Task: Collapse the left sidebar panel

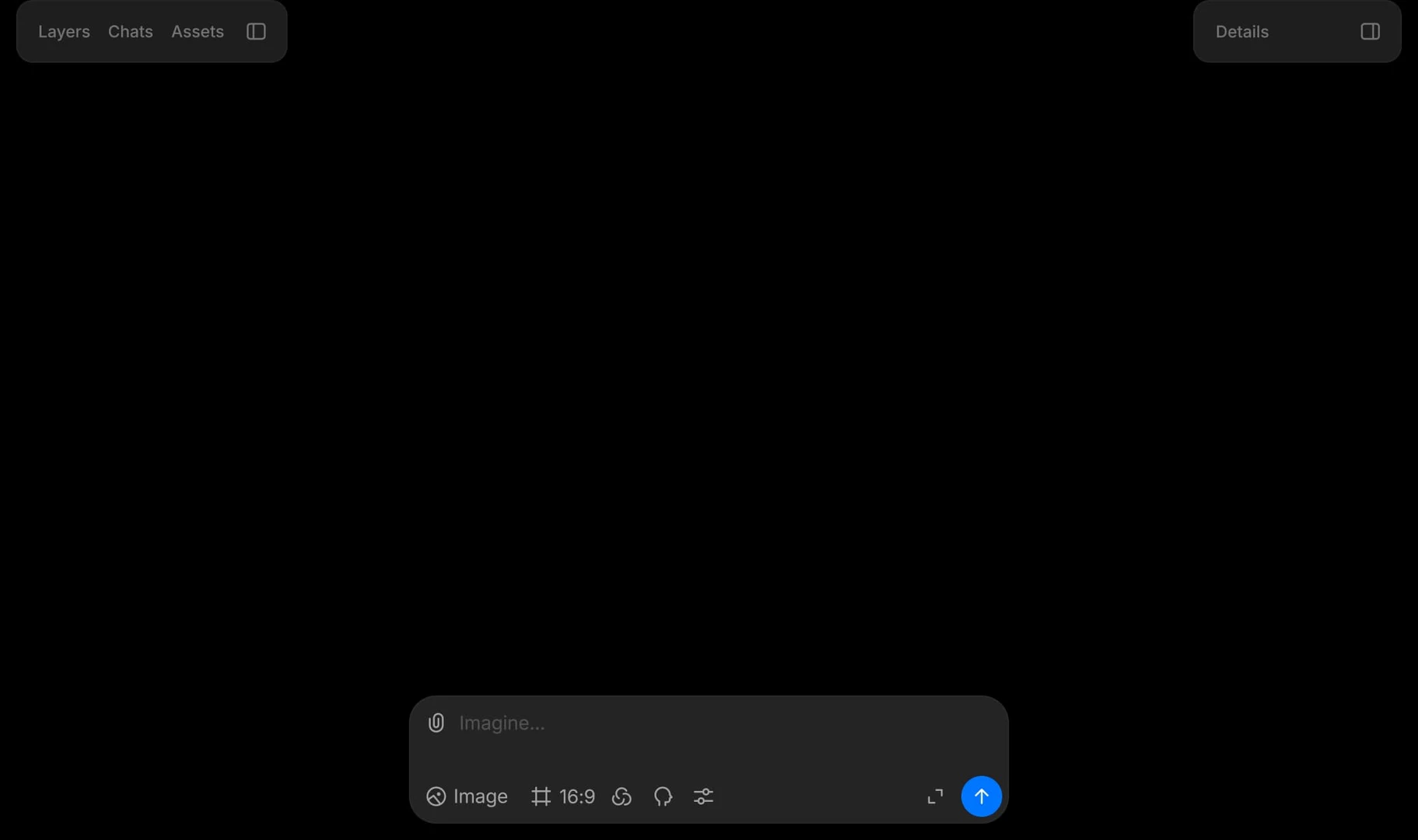Action: [x=256, y=32]
